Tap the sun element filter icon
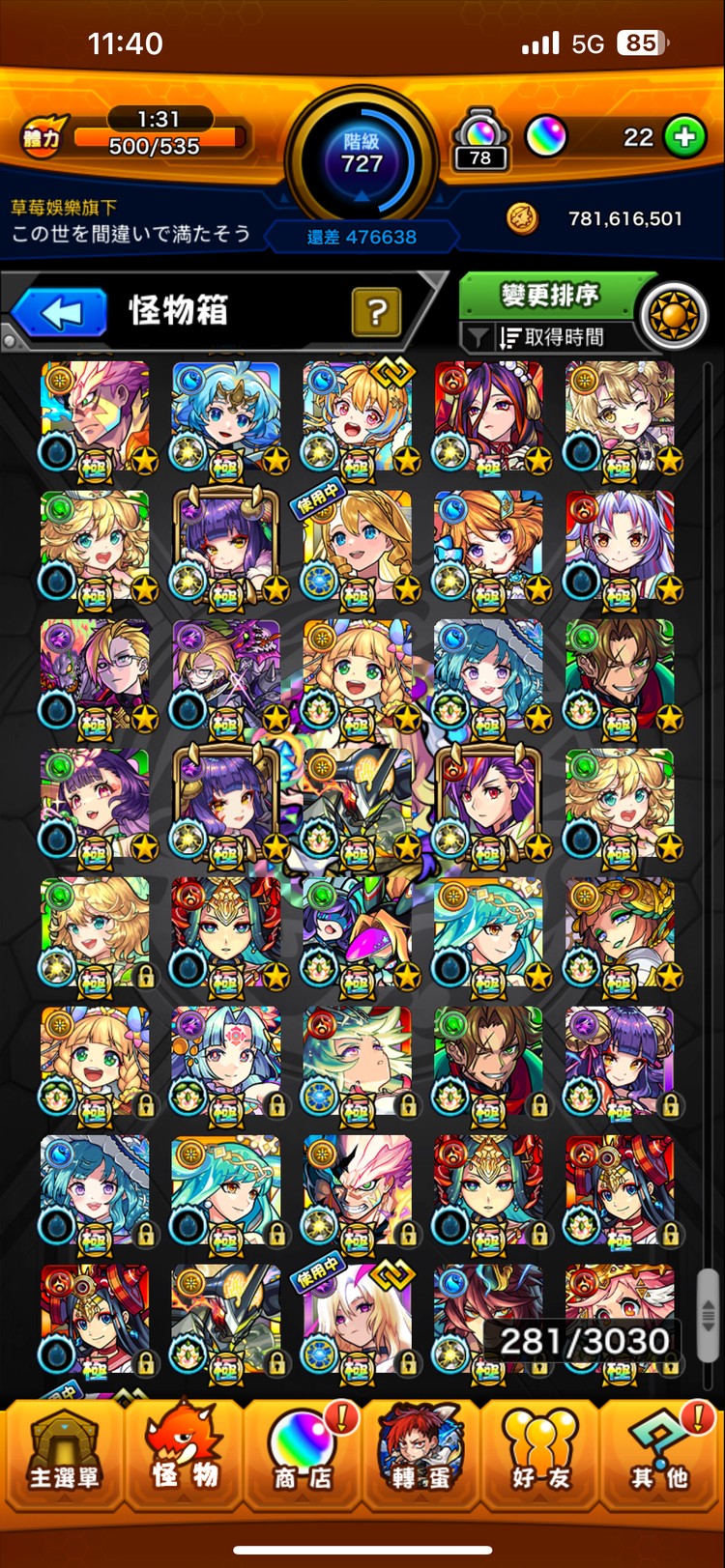 (674, 316)
